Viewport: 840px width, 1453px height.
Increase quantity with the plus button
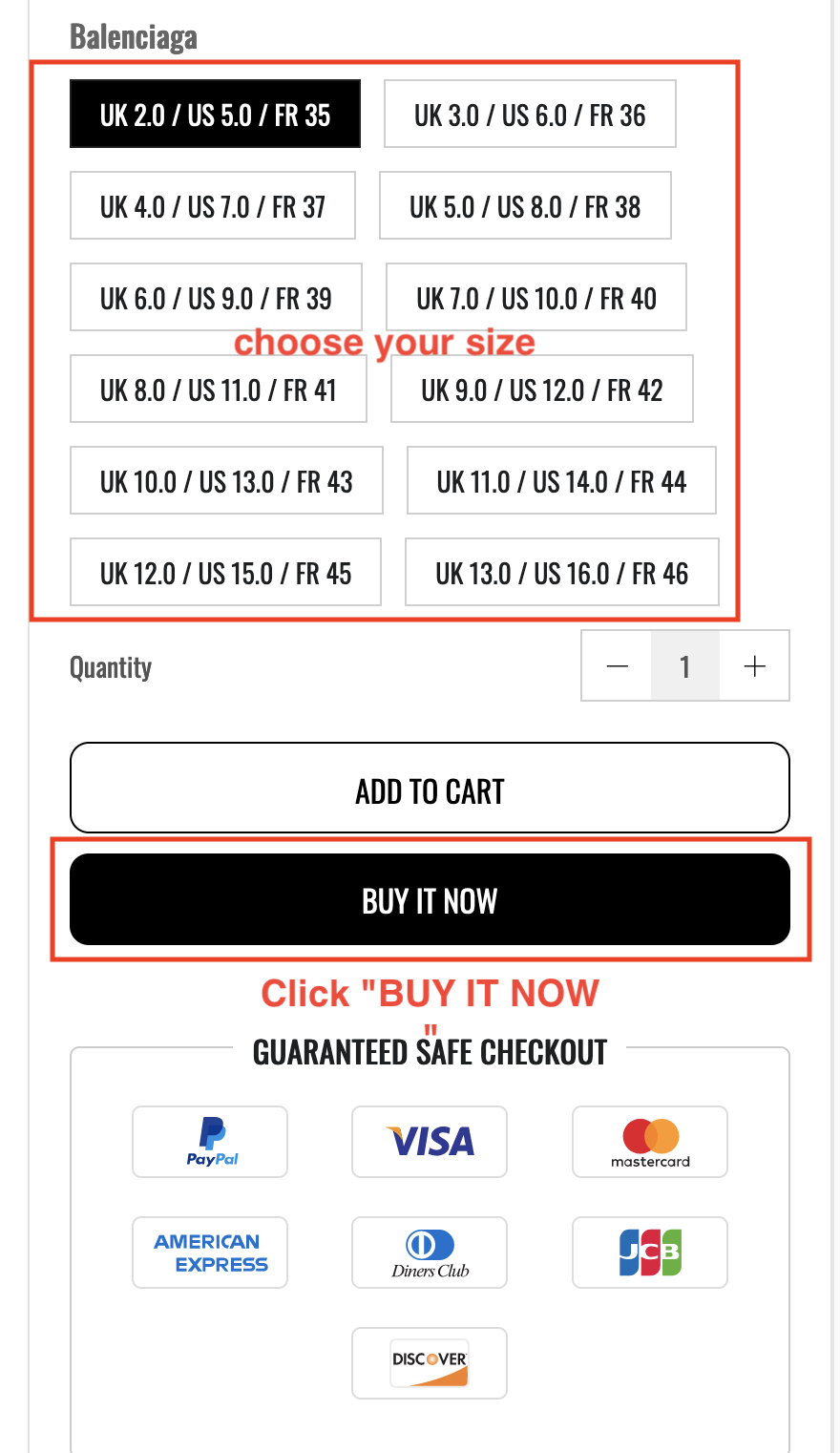coord(754,665)
